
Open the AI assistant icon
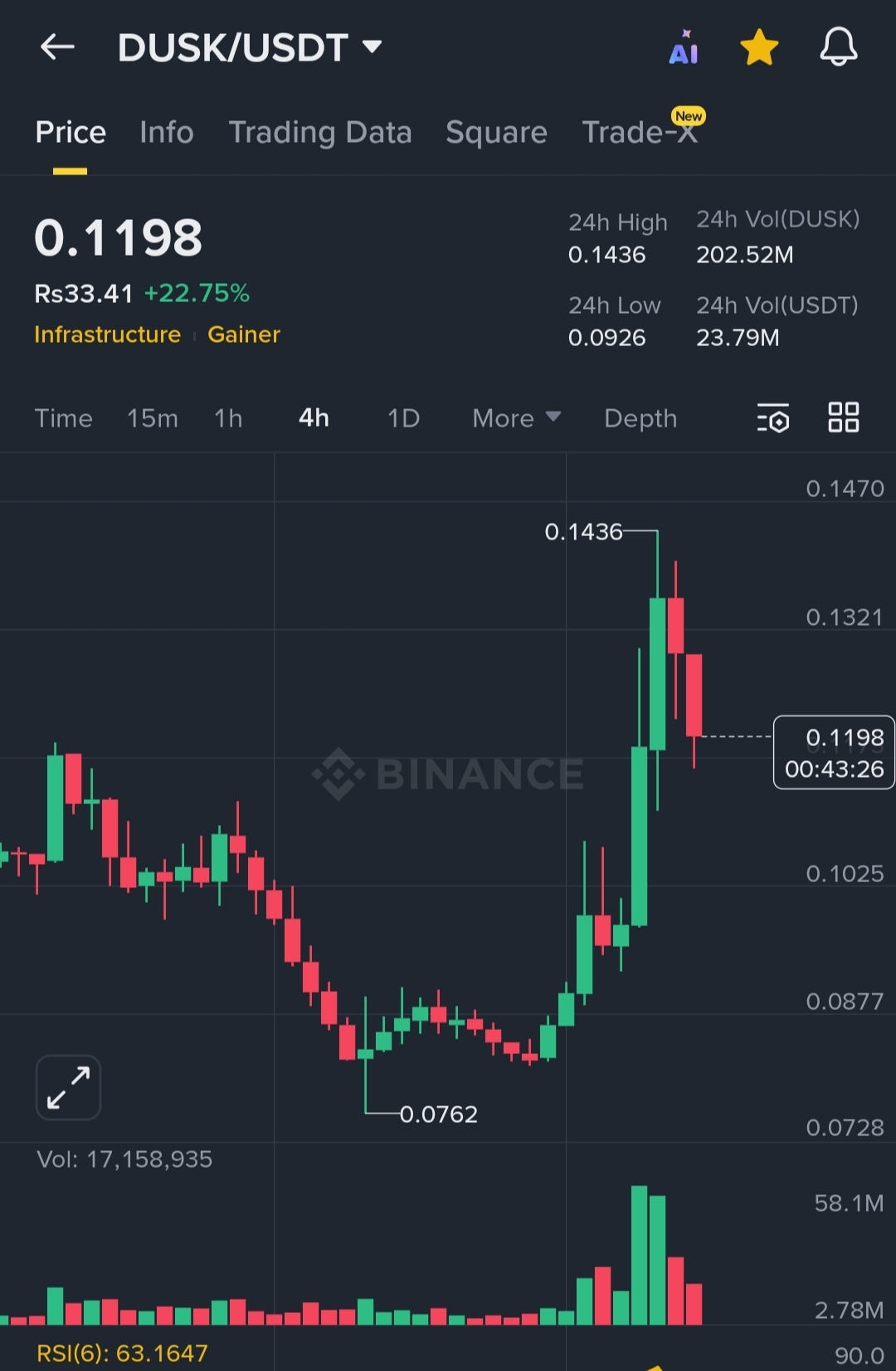tap(684, 47)
